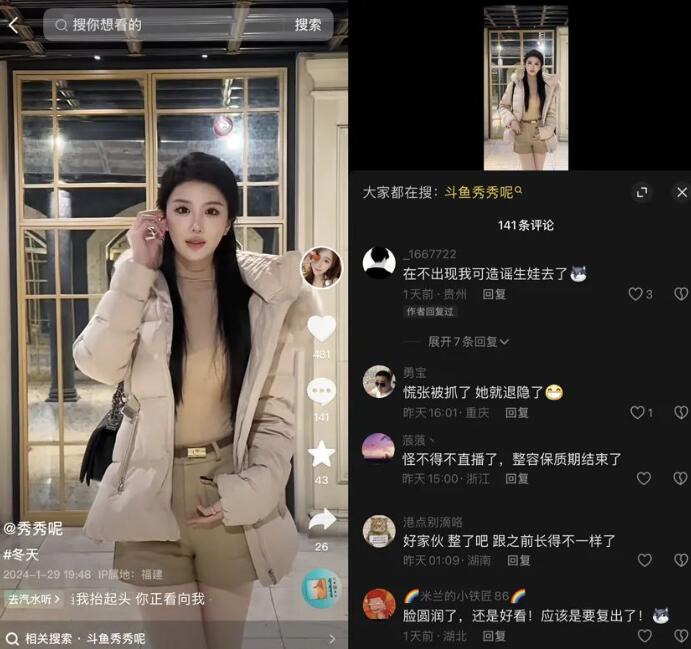Share the video via the arrow icon
Screen dimensions: 691x649
coord(321,520)
